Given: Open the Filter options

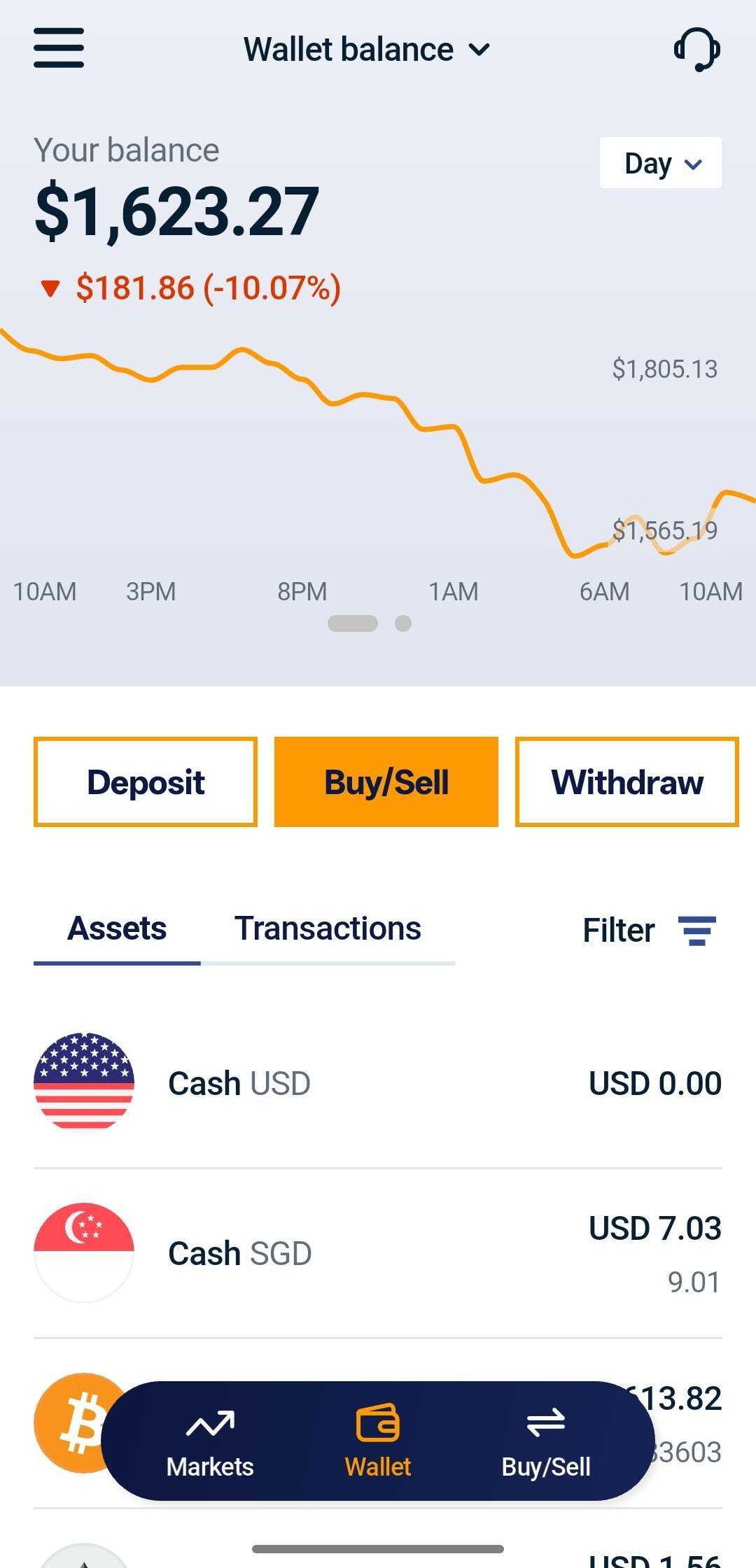Looking at the screenshot, I should 649,931.
